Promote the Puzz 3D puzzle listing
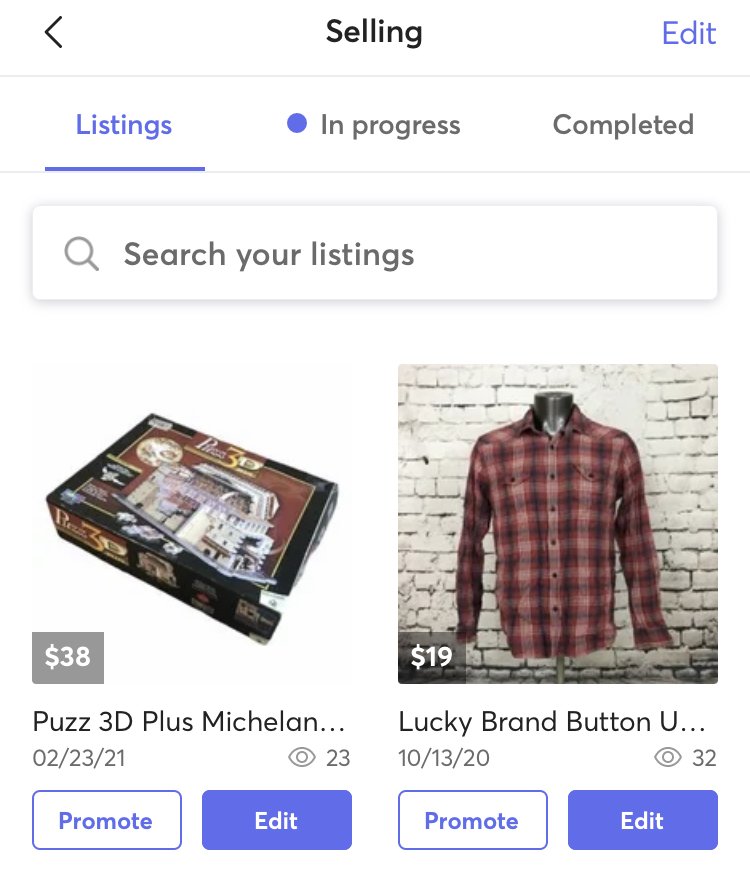 click(x=107, y=820)
